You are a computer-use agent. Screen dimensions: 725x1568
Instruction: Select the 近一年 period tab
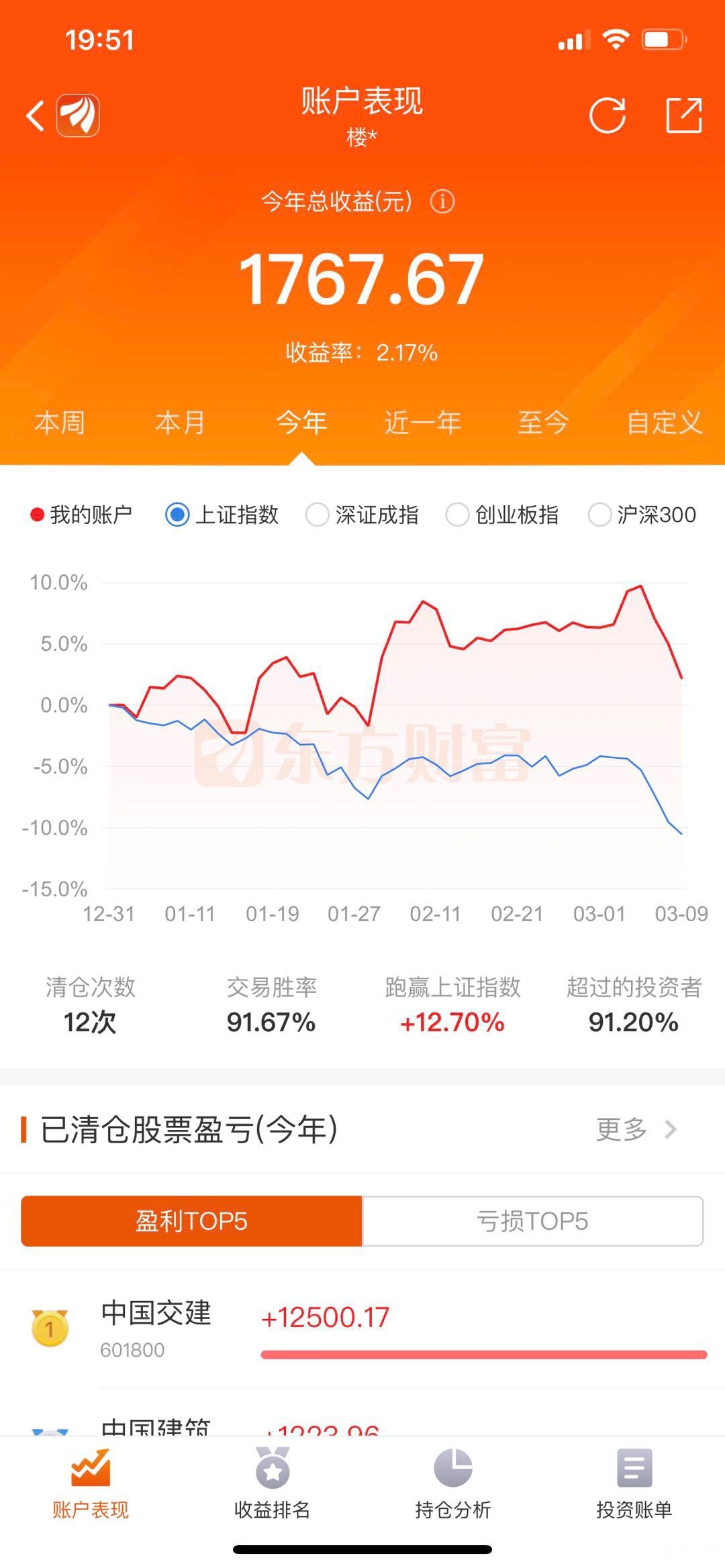(x=422, y=423)
